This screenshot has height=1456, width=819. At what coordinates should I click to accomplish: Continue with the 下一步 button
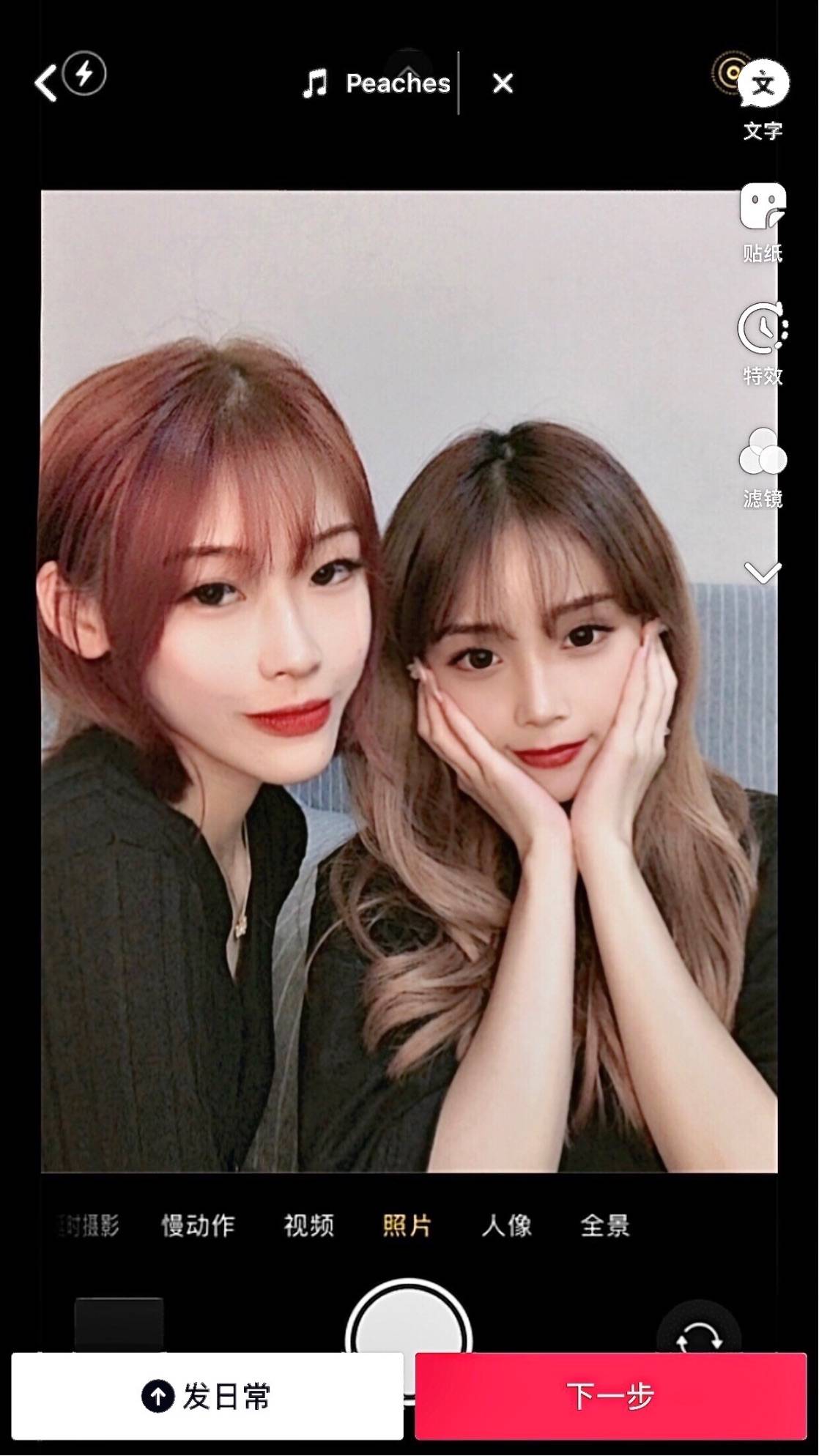tap(610, 1396)
